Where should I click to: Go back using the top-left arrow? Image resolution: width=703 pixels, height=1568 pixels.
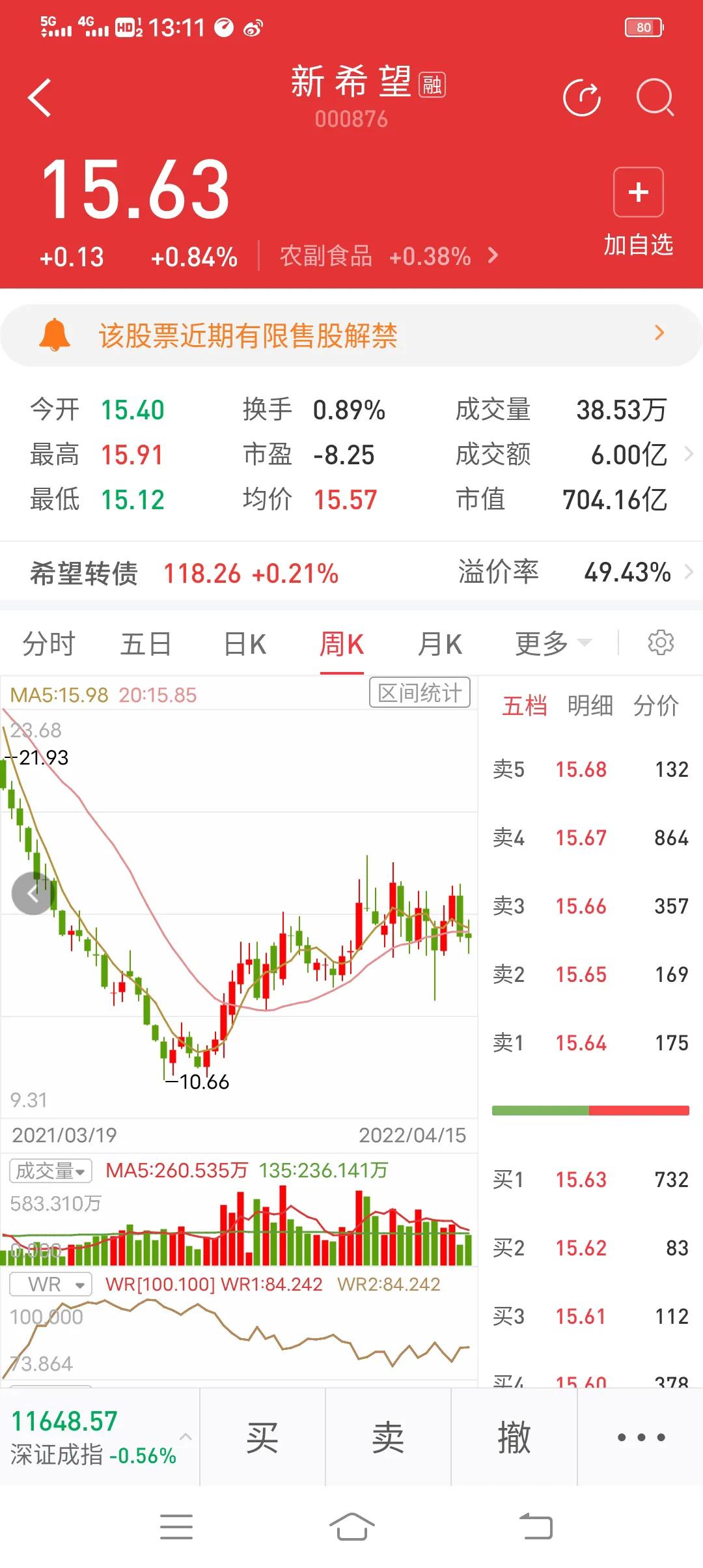[x=40, y=98]
